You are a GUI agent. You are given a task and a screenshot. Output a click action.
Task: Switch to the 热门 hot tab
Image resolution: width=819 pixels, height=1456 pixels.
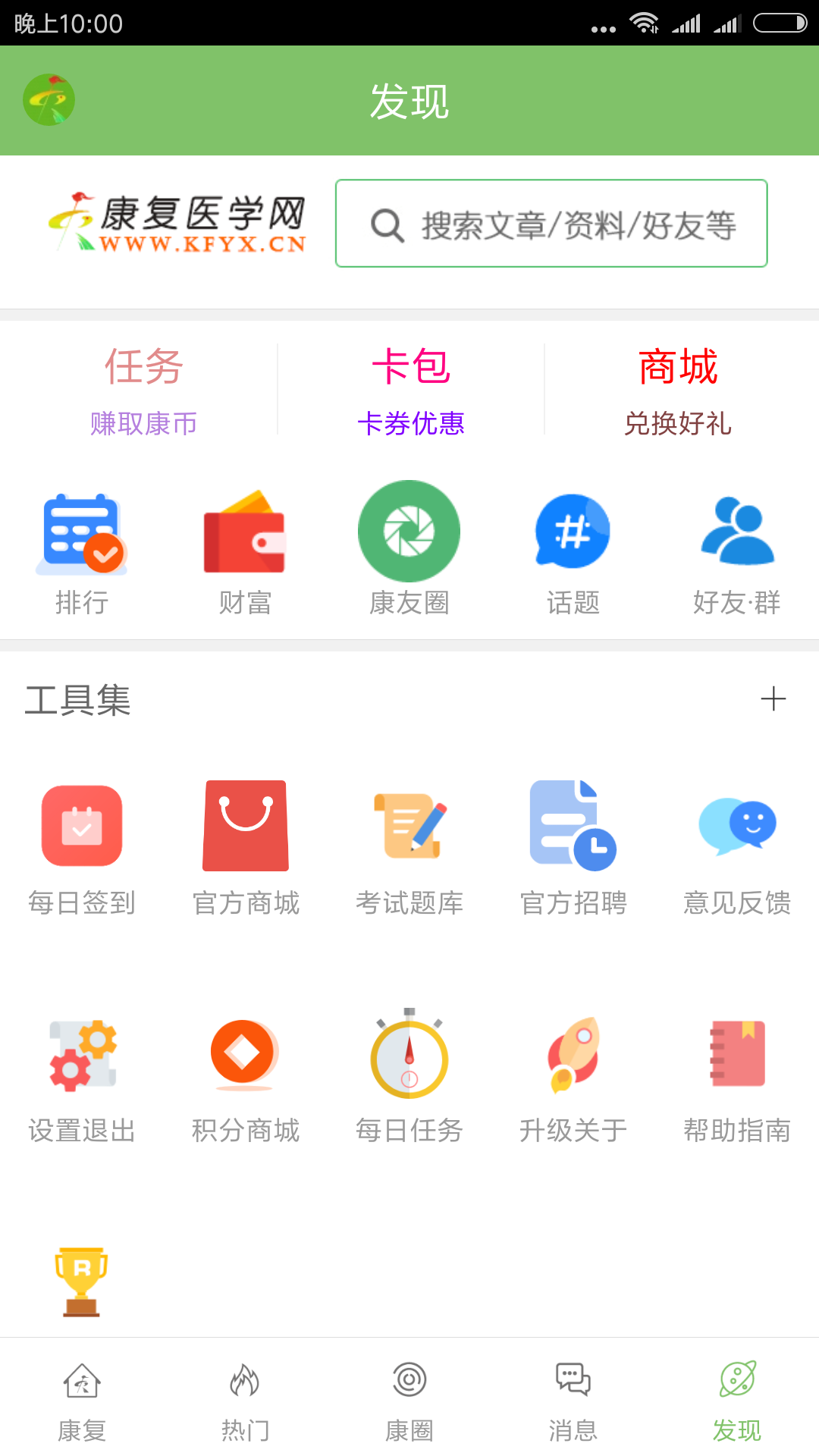(x=245, y=1403)
